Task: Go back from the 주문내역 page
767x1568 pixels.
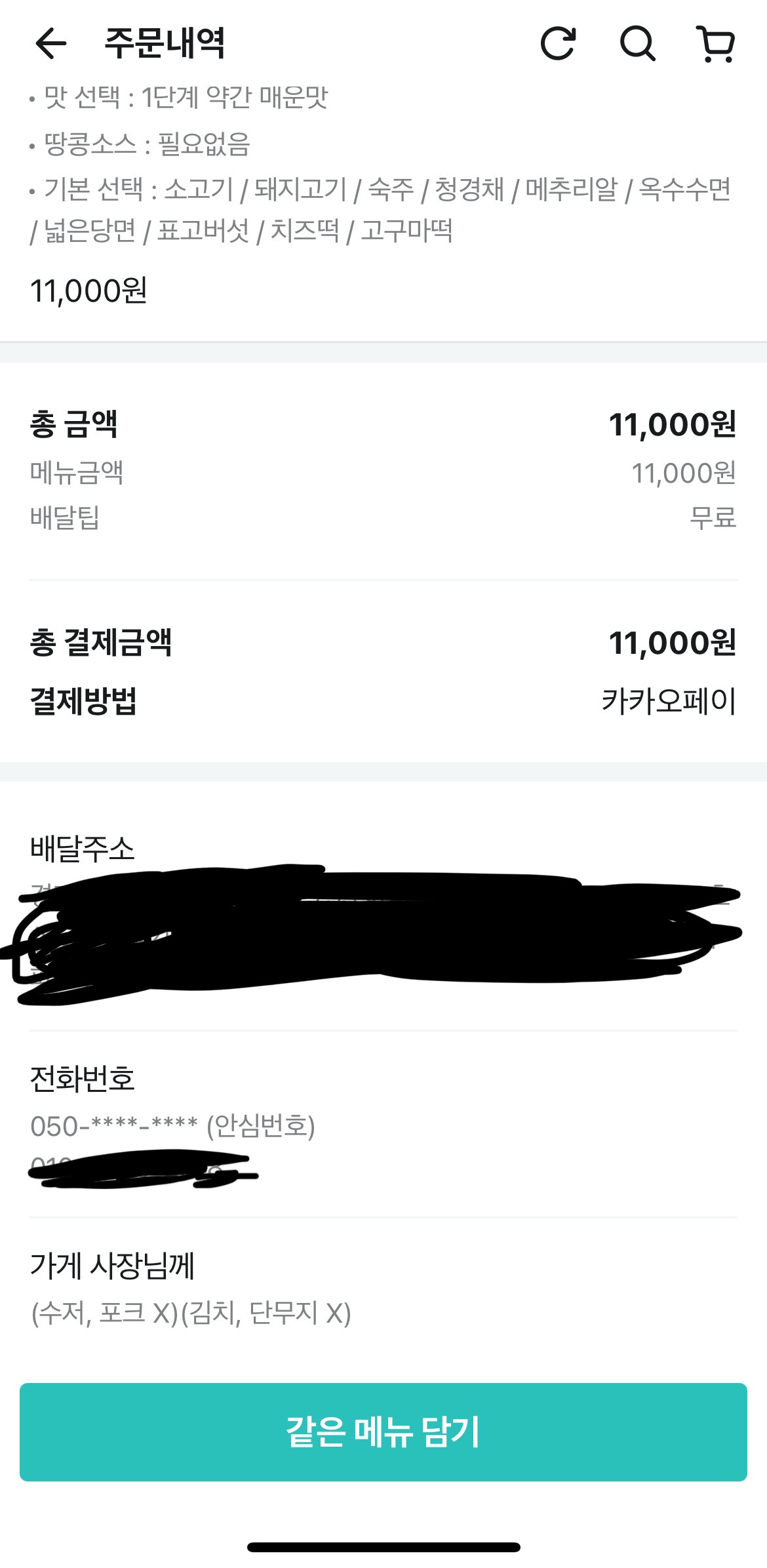Action: tap(51, 44)
